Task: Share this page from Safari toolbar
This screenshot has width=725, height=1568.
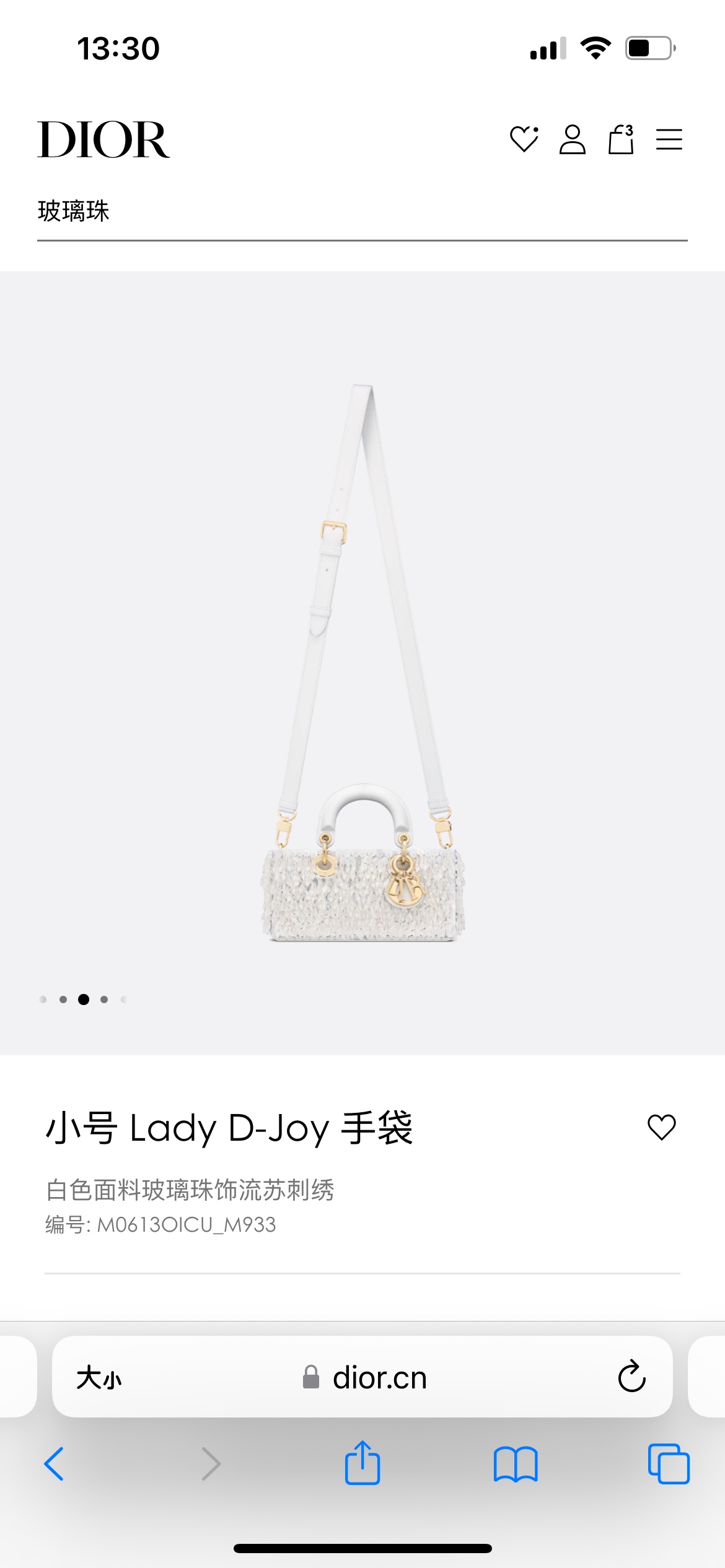Action: (362, 1463)
